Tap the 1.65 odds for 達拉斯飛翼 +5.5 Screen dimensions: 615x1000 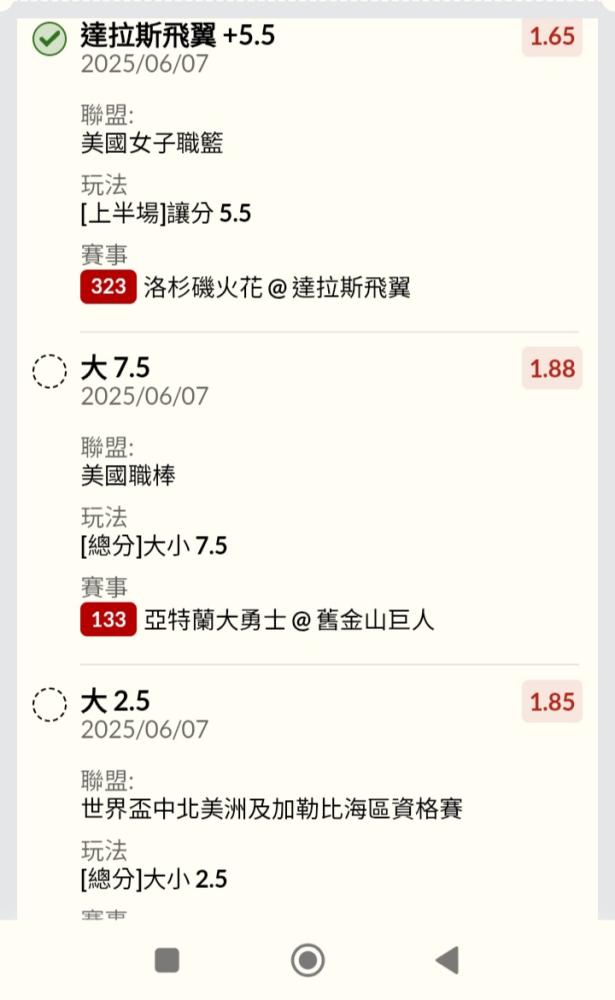click(552, 37)
